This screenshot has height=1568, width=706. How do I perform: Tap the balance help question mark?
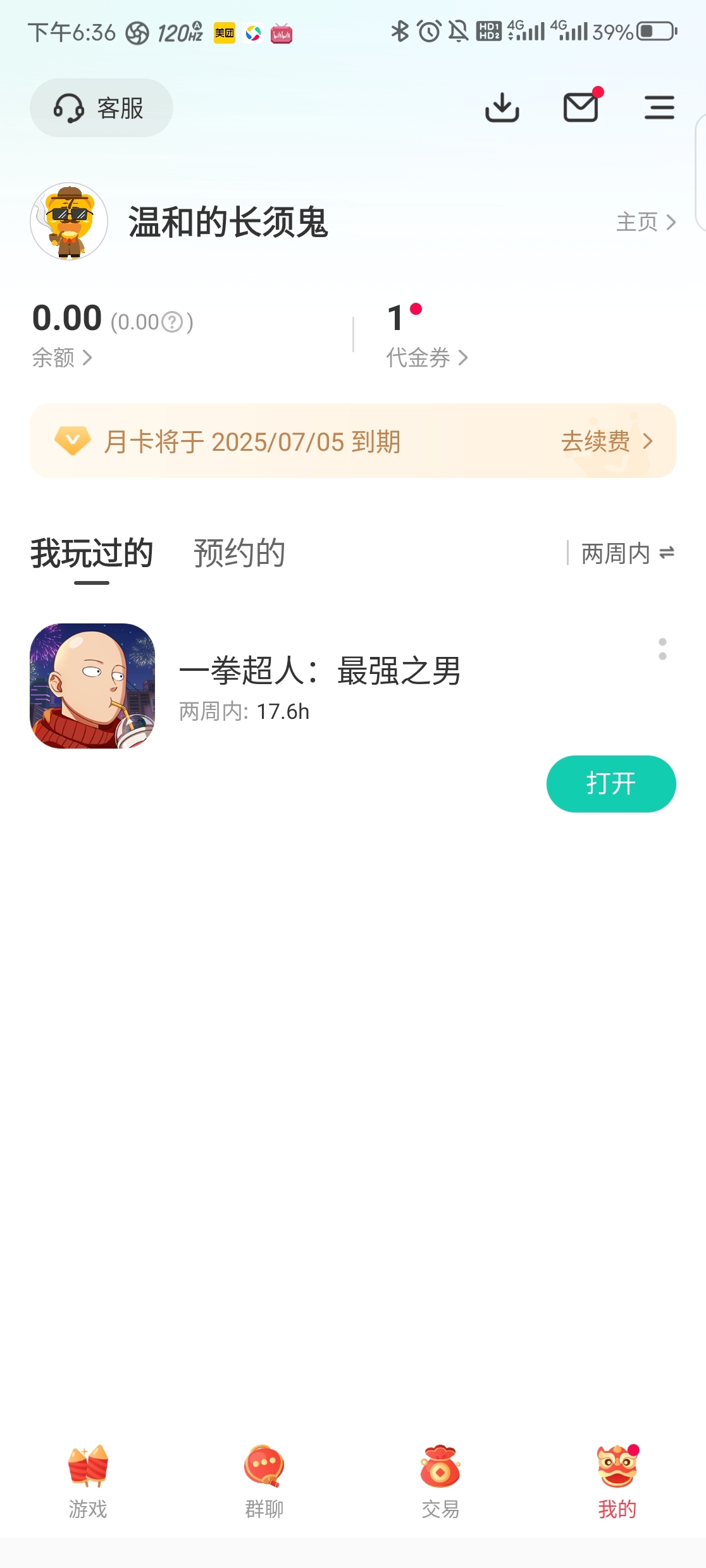click(172, 322)
